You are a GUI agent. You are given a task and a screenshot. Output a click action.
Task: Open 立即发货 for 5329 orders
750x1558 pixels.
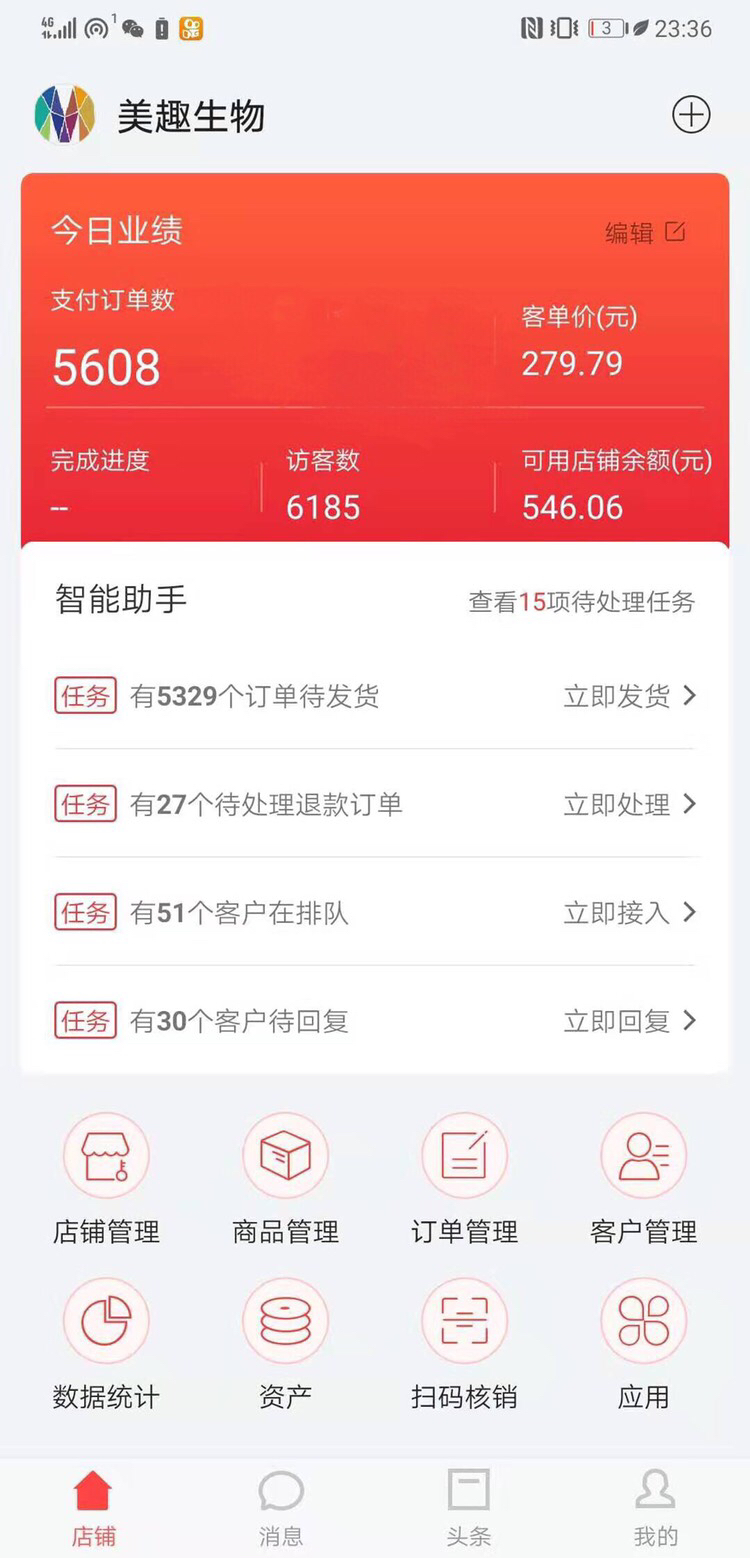click(x=629, y=696)
